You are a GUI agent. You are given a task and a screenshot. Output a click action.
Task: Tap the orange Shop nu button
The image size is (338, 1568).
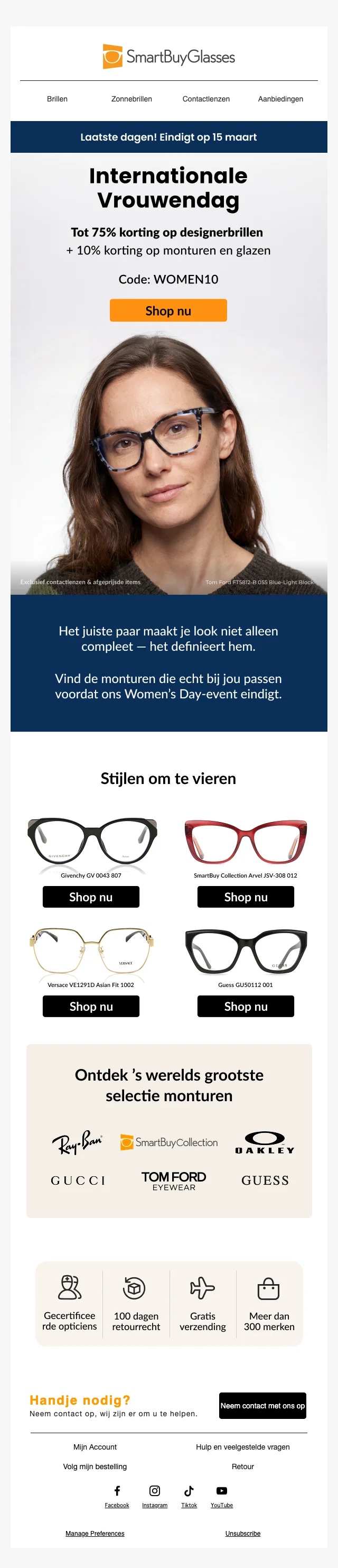tap(168, 310)
